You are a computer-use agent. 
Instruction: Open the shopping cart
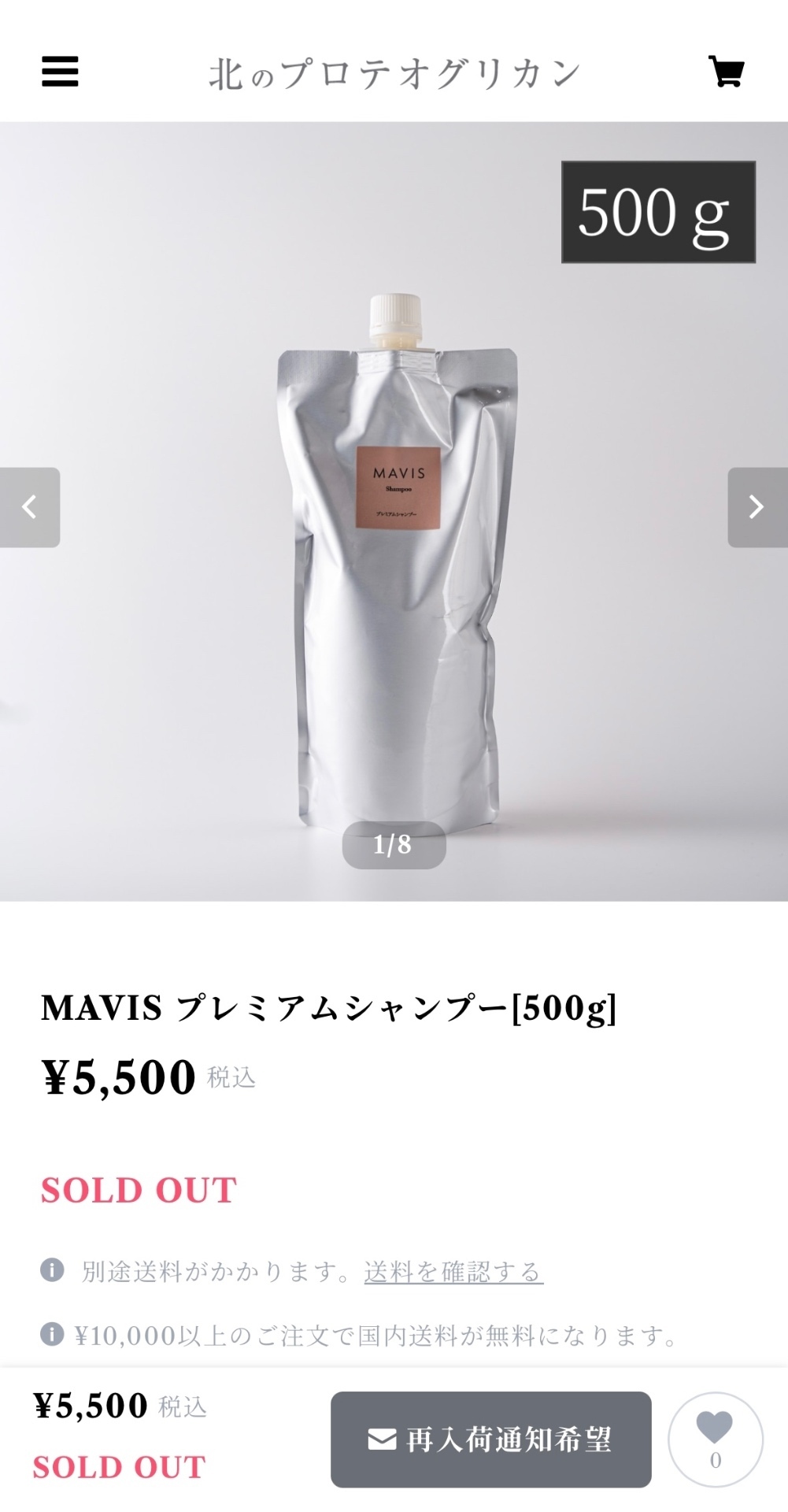point(727,72)
